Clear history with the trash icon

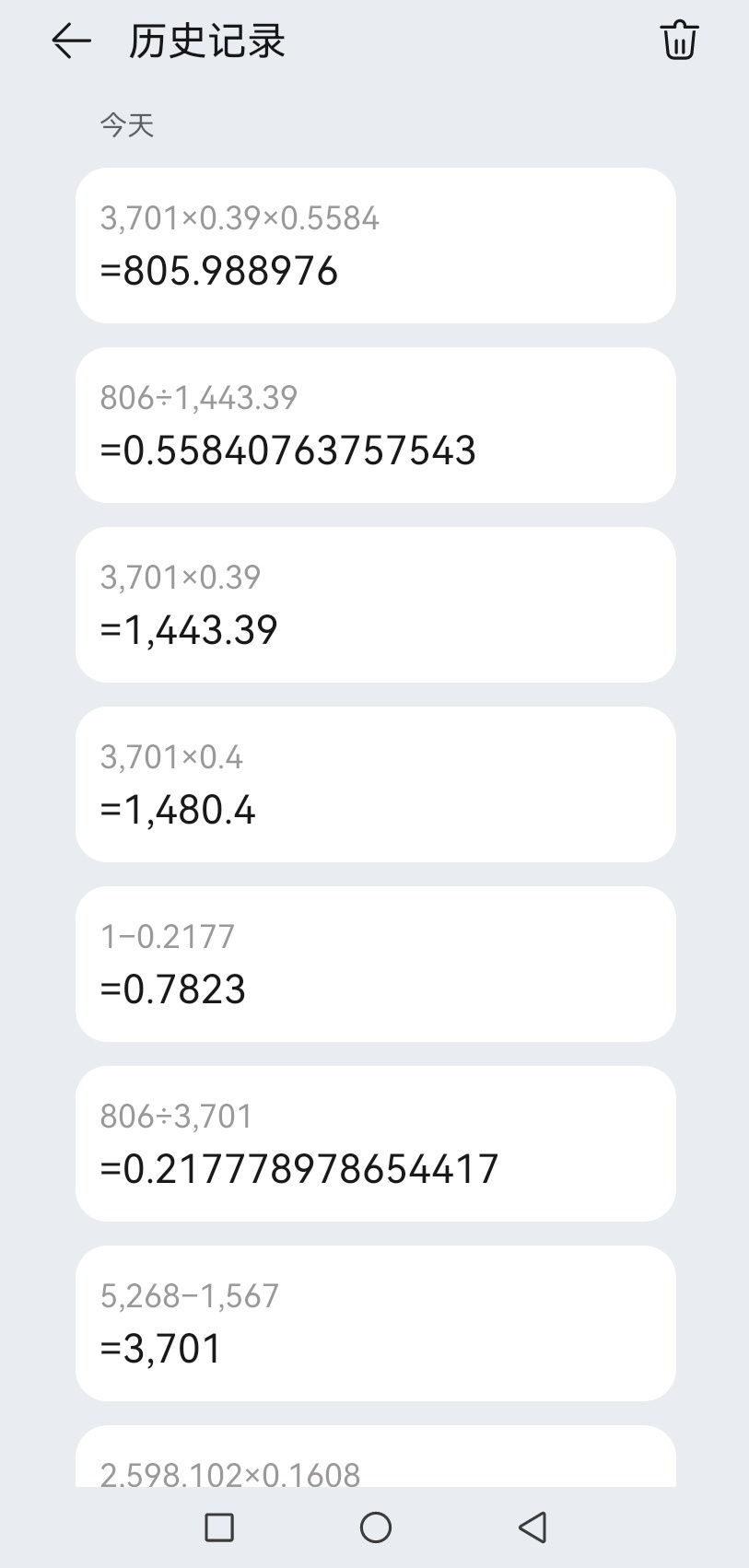pos(680,41)
